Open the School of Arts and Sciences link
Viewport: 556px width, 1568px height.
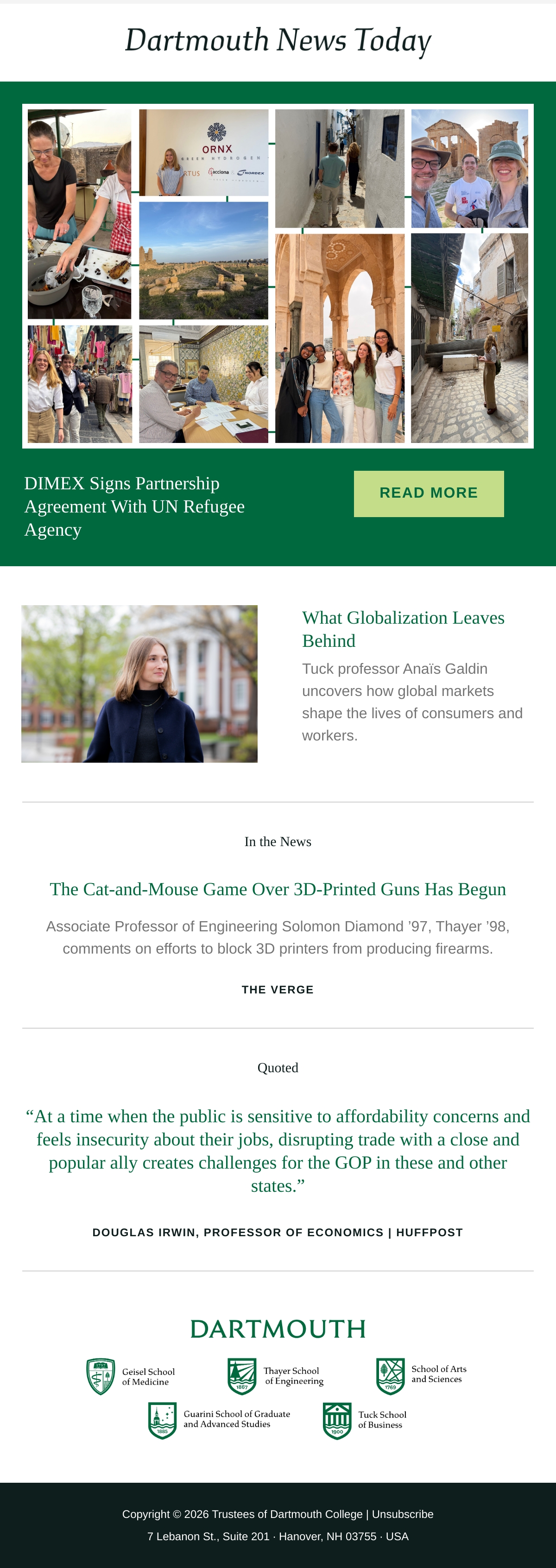click(x=422, y=1376)
